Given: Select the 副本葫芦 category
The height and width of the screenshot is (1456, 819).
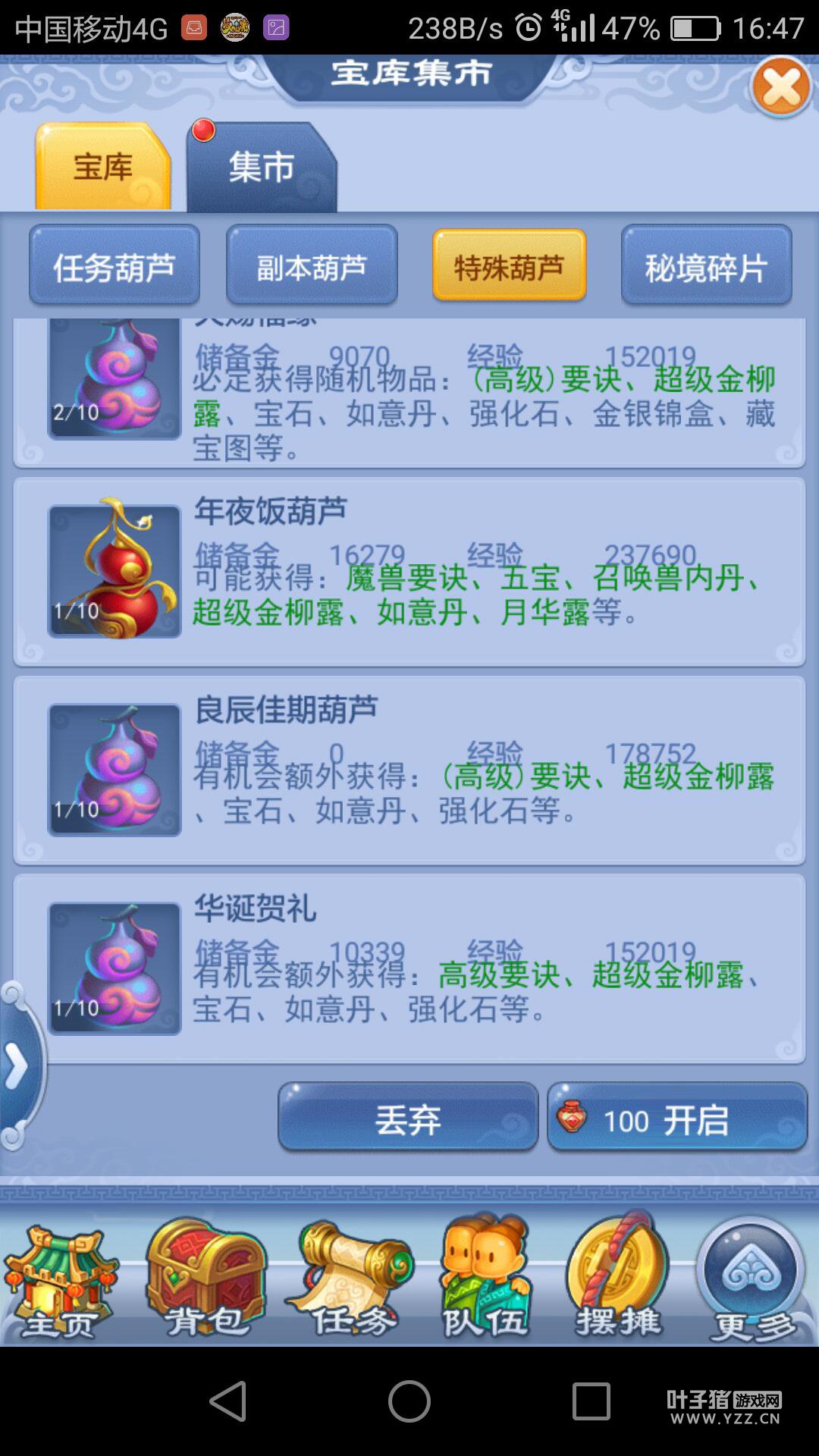Looking at the screenshot, I should (312, 267).
